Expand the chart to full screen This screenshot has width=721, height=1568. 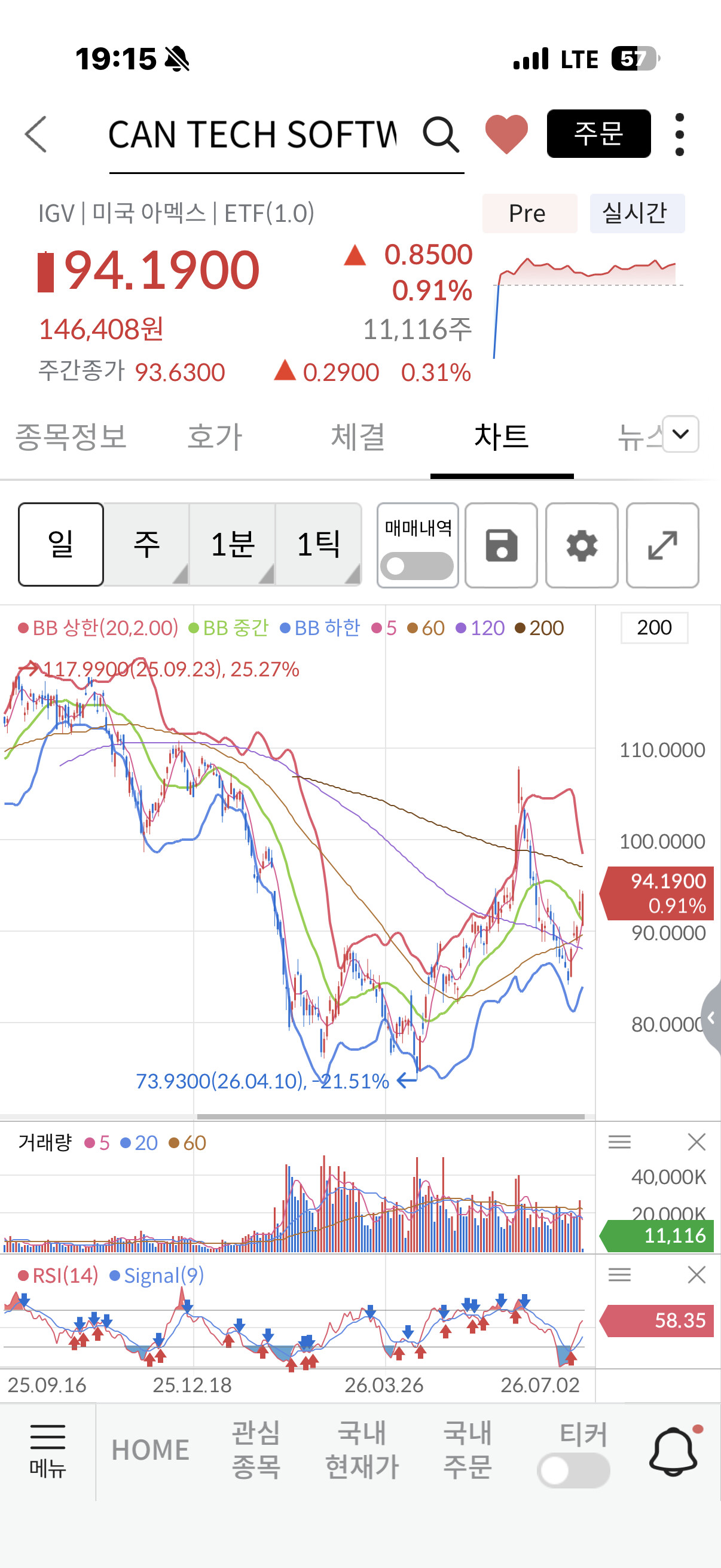[662, 545]
